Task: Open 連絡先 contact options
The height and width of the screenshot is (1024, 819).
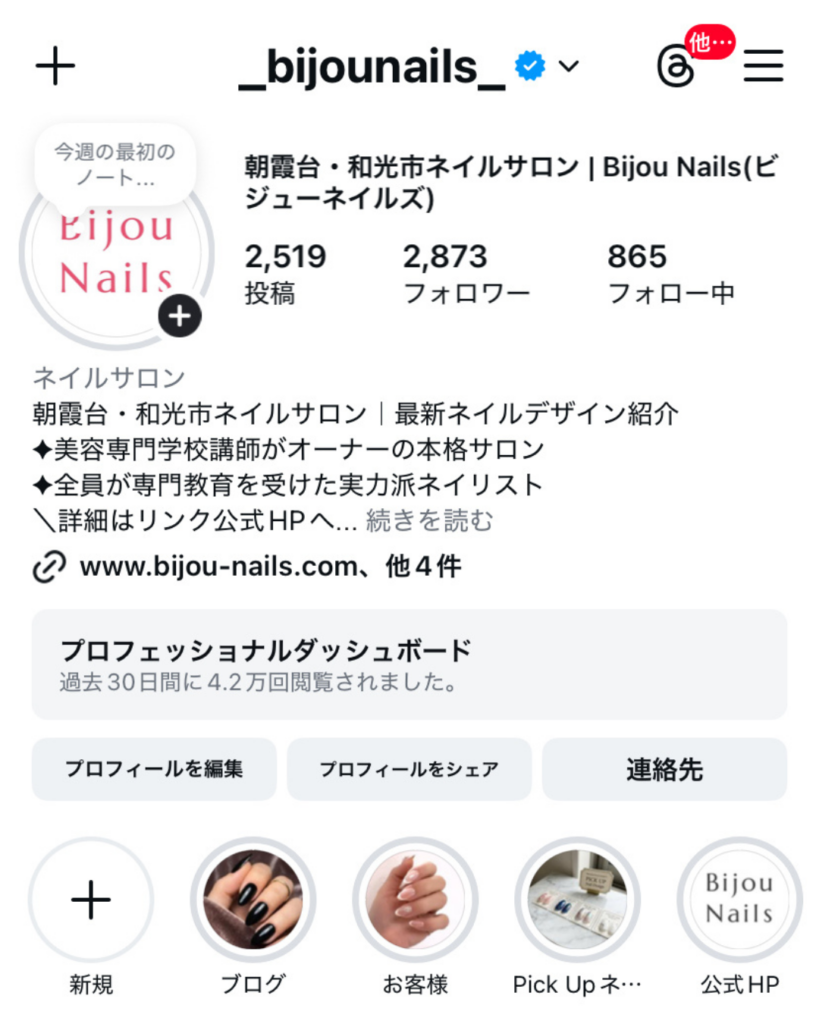Action: click(664, 770)
